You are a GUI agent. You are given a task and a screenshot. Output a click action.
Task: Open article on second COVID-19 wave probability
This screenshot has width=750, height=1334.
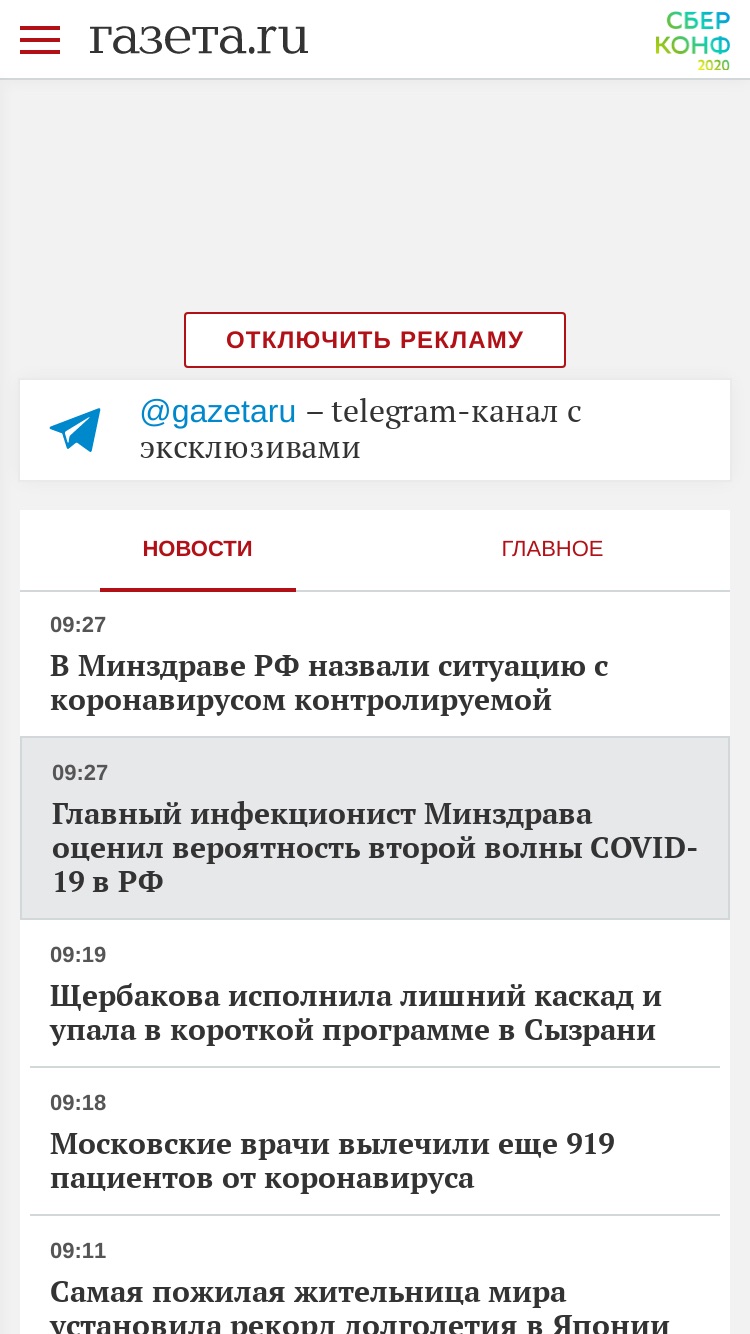pyautogui.click(x=375, y=829)
